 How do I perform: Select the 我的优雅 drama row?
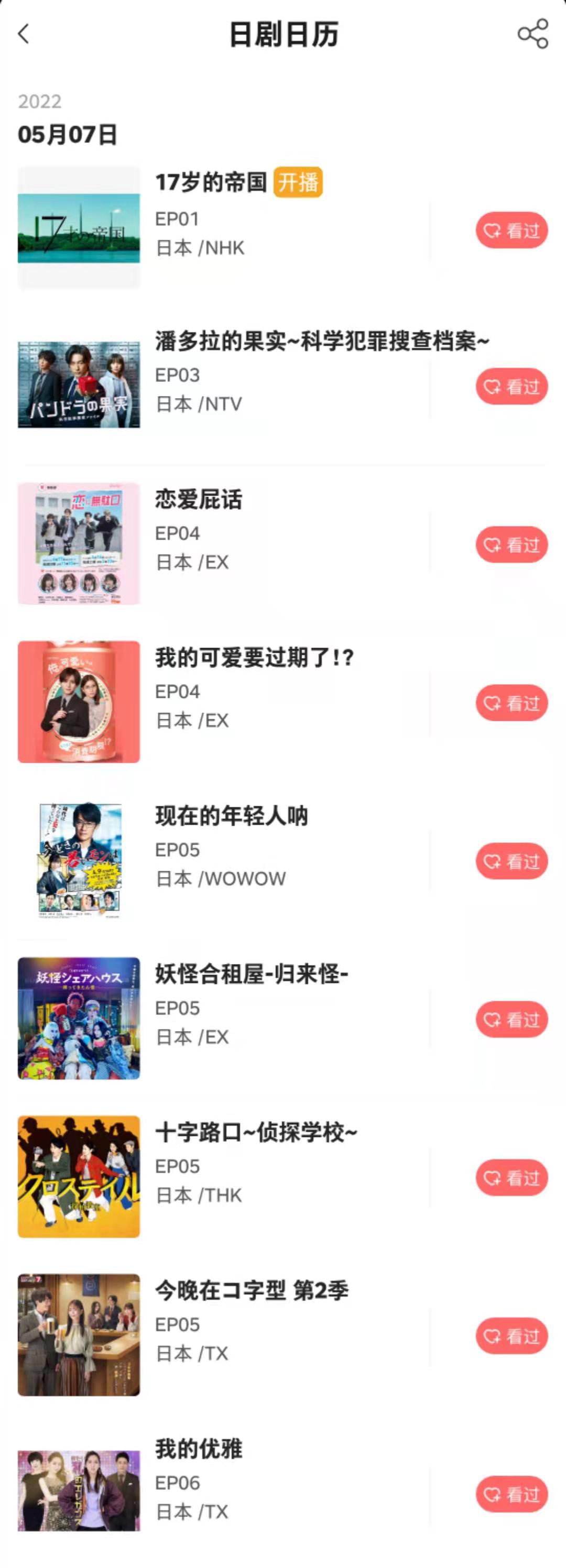(x=199, y=1449)
